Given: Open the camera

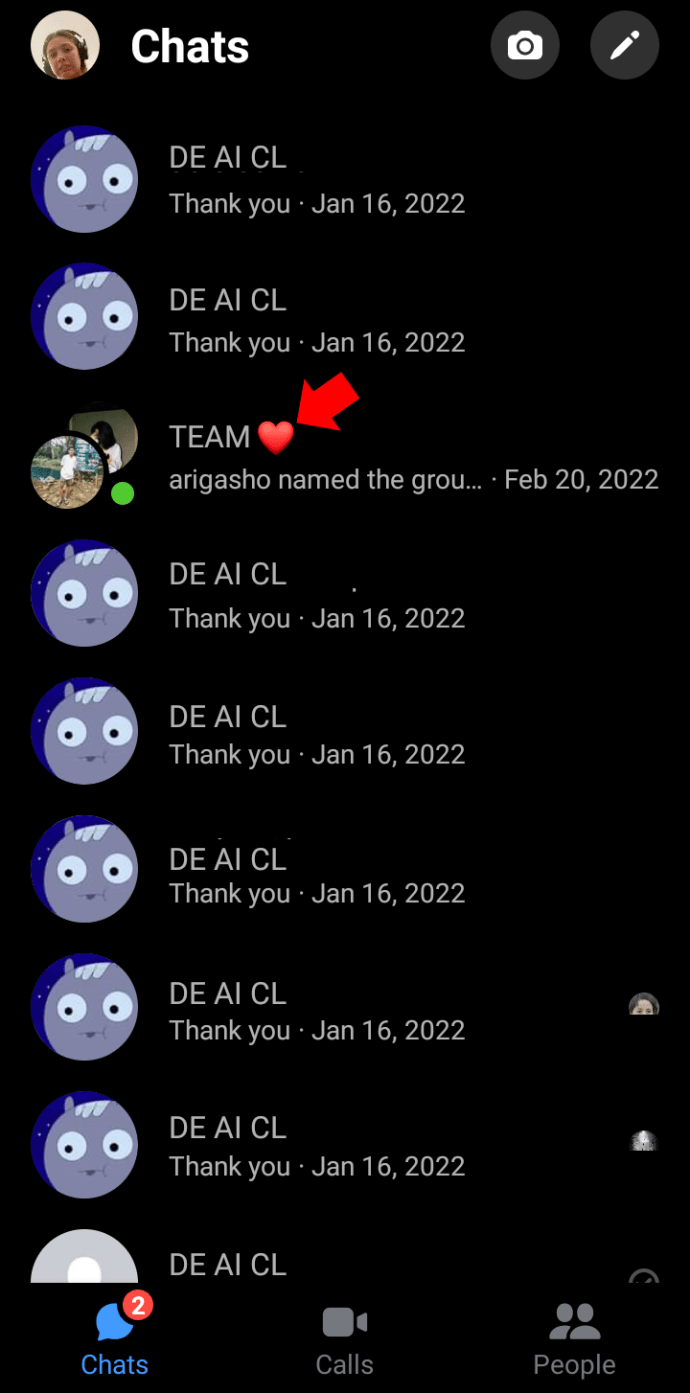Looking at the screenshot, I should [x=524, y=45].
